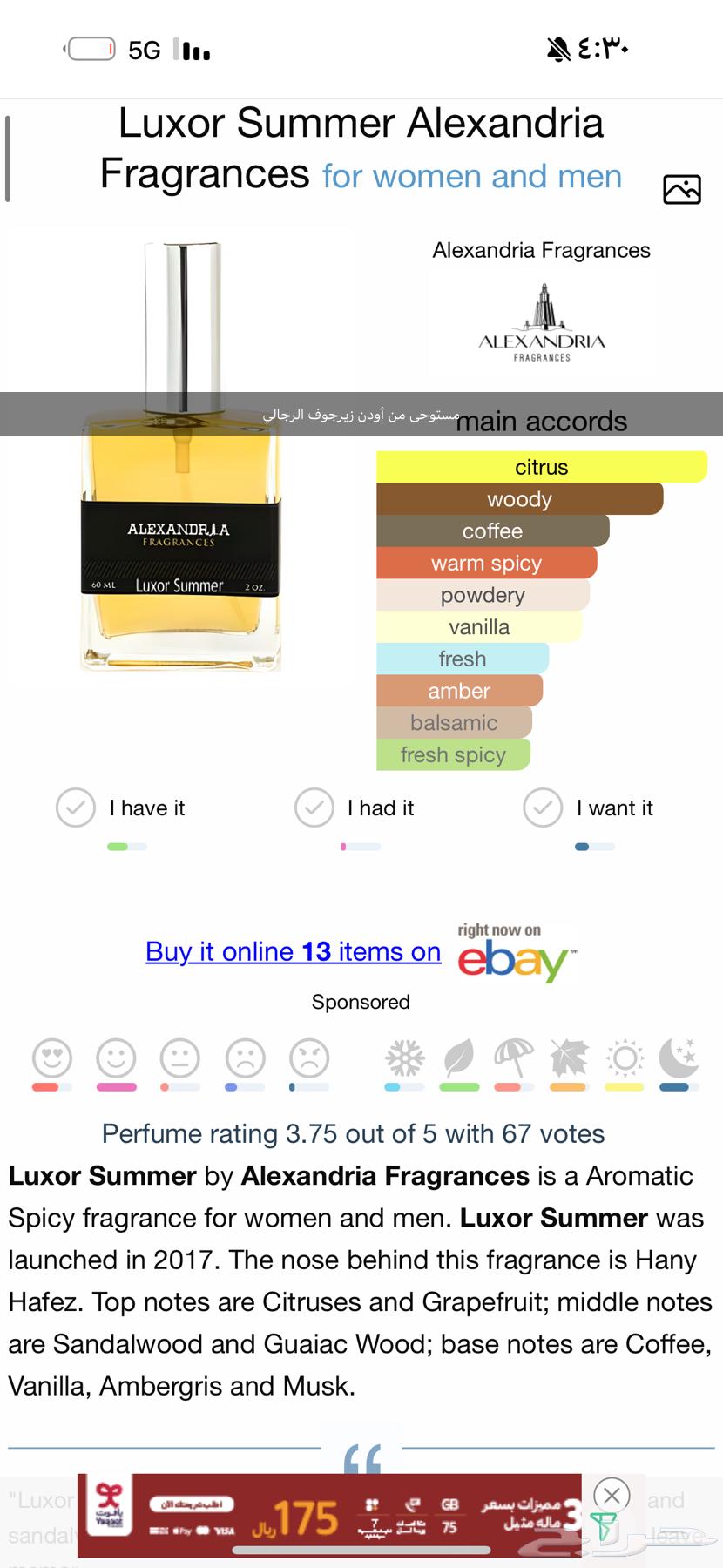Vote daytime with the sun icon
This screenshot has width=723, height=1568.
pos(625,1058)
